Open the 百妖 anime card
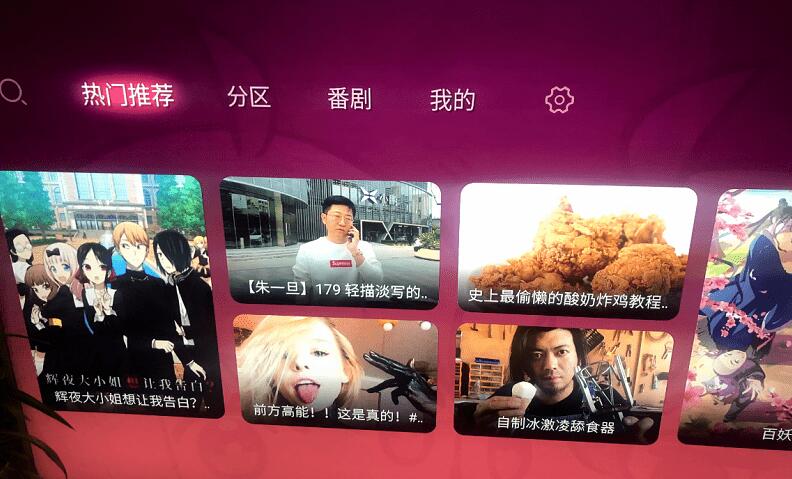This screenshot has width=792, height=479. pos(740,318)
